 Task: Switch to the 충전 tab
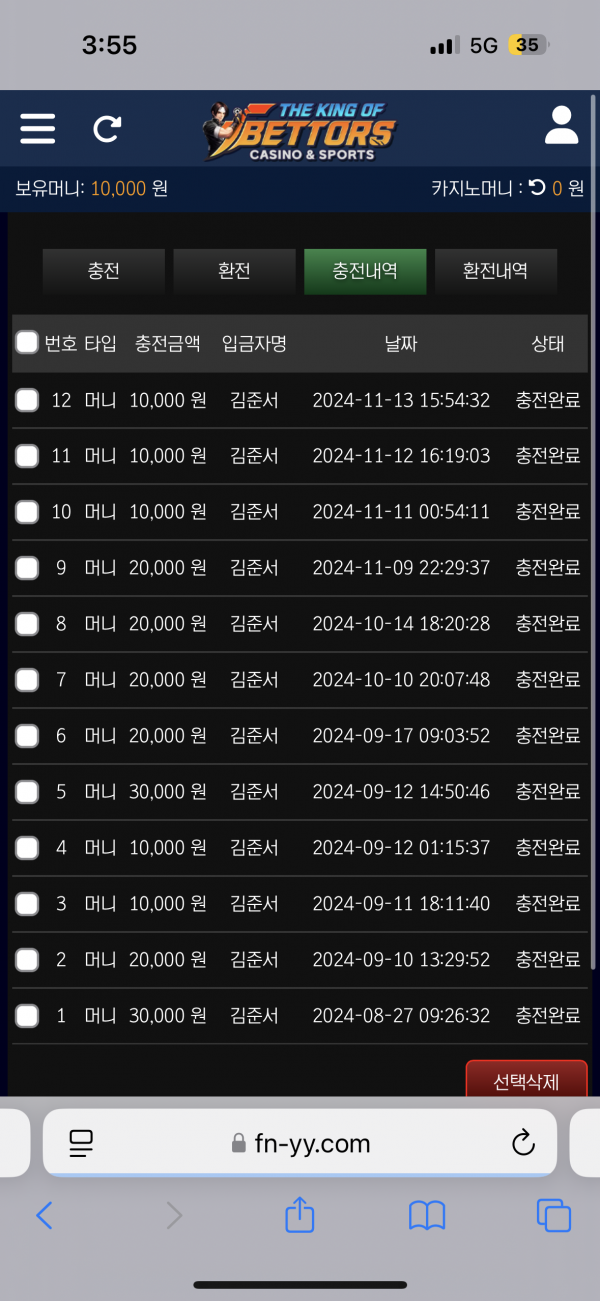(x=104, y=271)
